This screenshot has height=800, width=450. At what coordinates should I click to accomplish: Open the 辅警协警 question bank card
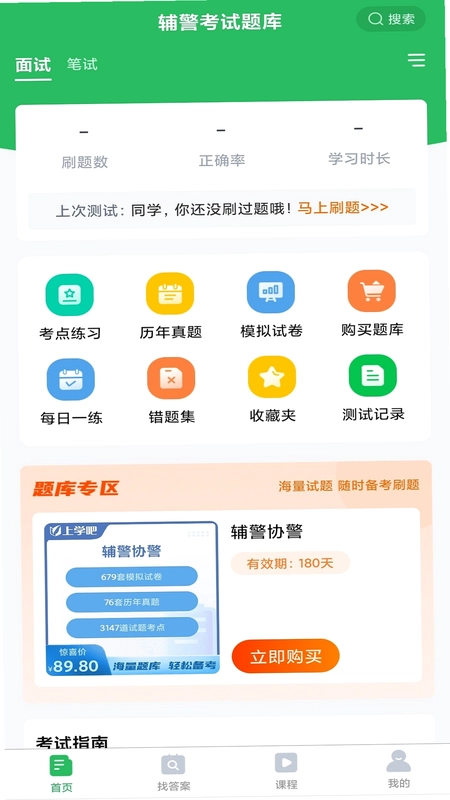[x=228, y=597]
